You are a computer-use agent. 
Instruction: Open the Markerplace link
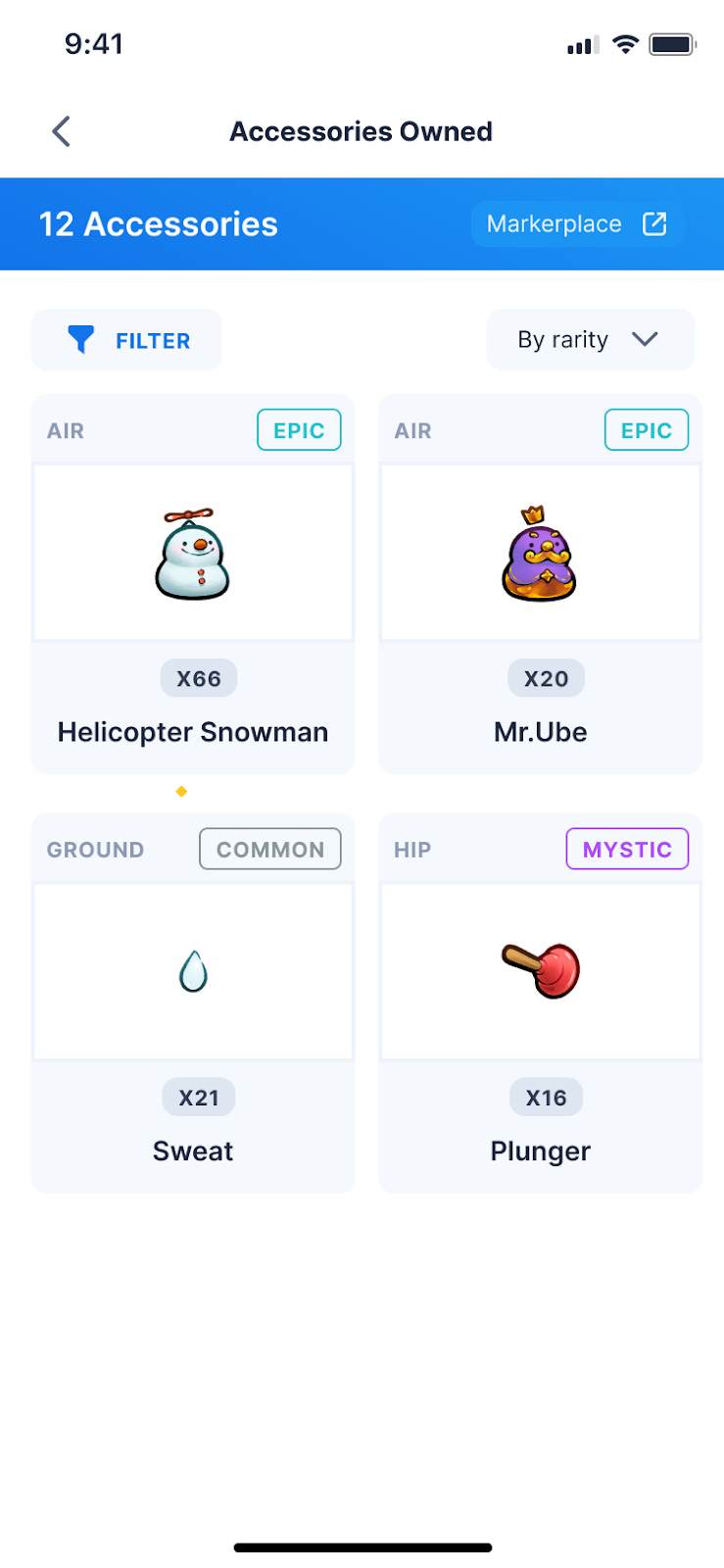pos(577,224)
